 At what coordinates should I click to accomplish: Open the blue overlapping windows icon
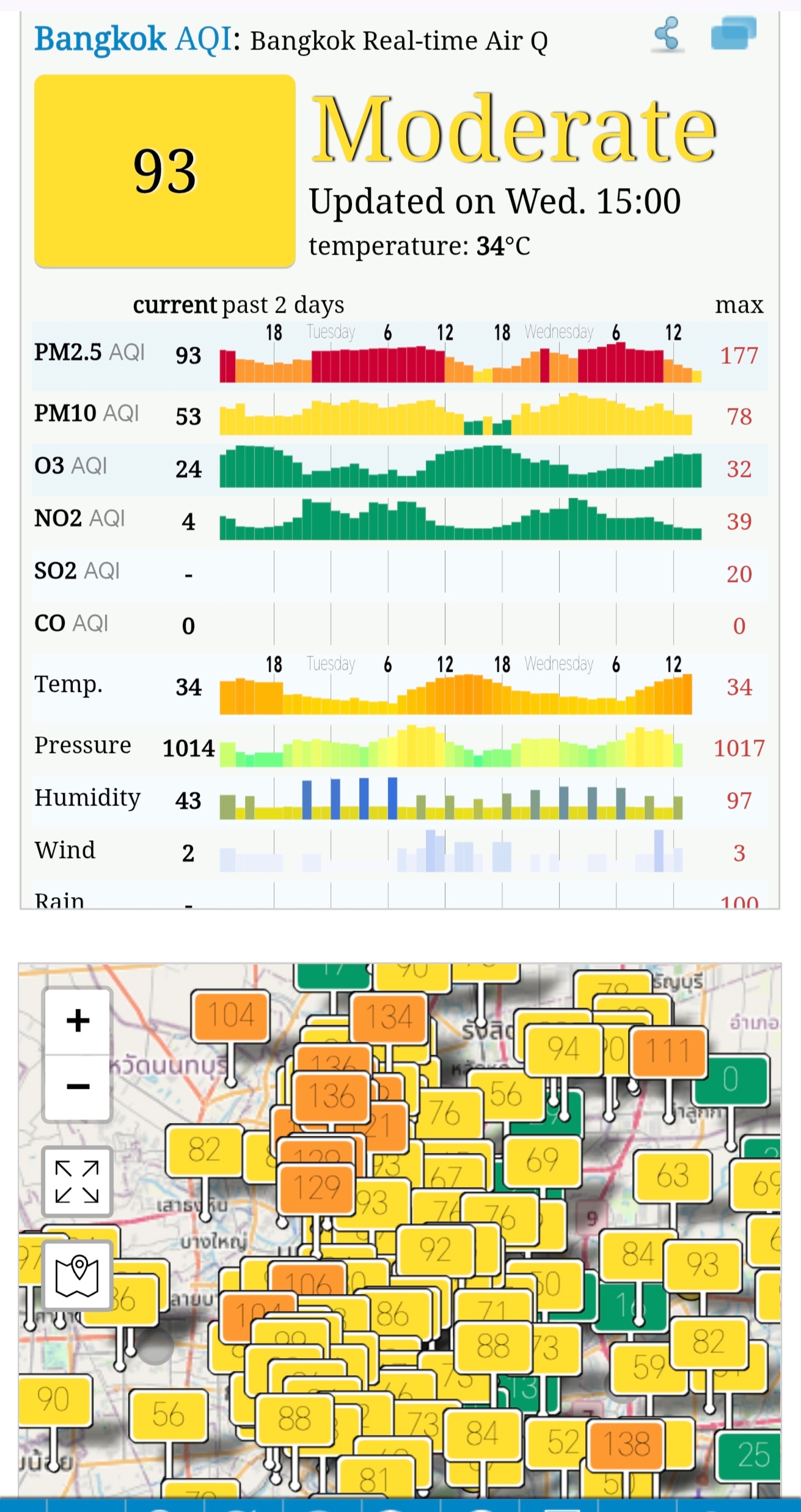(733, 33)
